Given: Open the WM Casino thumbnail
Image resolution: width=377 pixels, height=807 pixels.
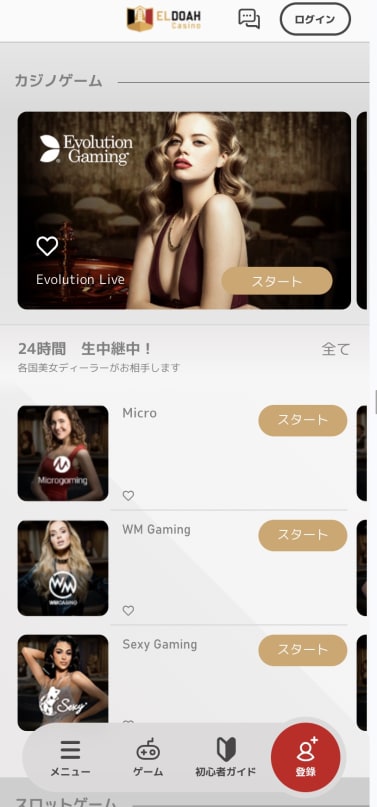Looking at the screenshot, I should click(63, 568).
